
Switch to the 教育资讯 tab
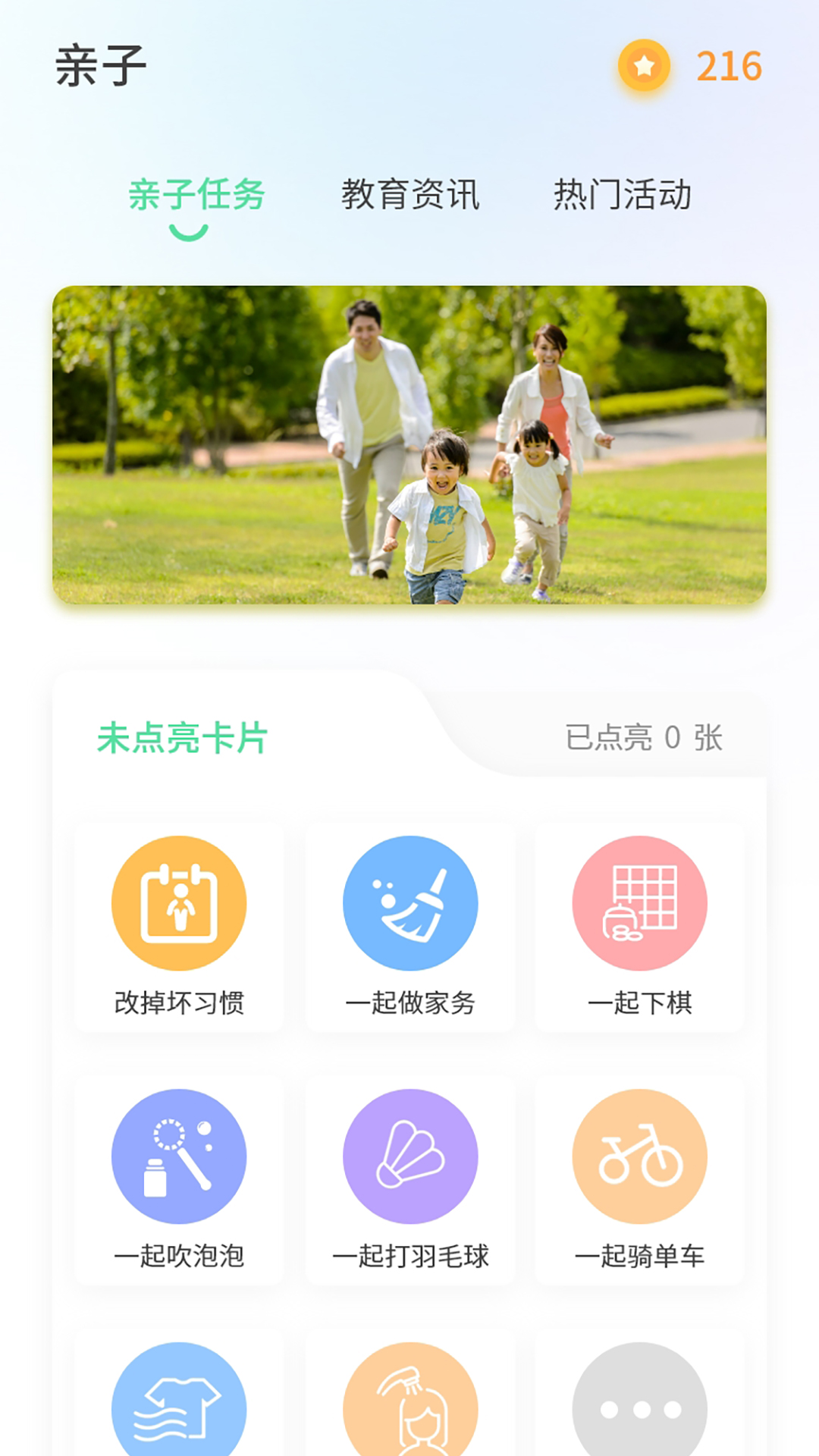[x=409, y=195]
